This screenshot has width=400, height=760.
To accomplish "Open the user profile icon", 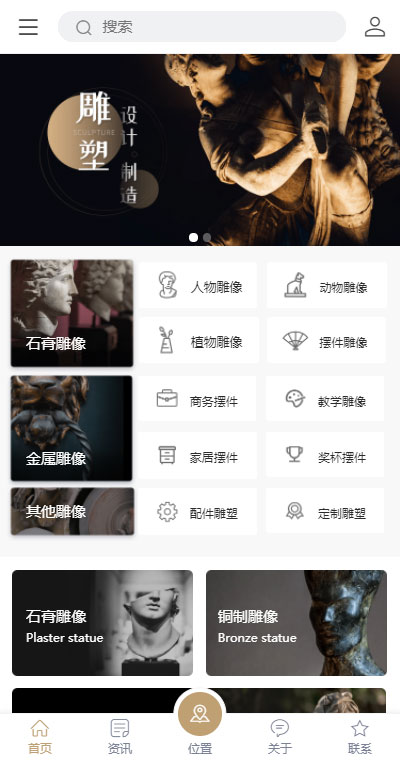I will click(375, 27).
